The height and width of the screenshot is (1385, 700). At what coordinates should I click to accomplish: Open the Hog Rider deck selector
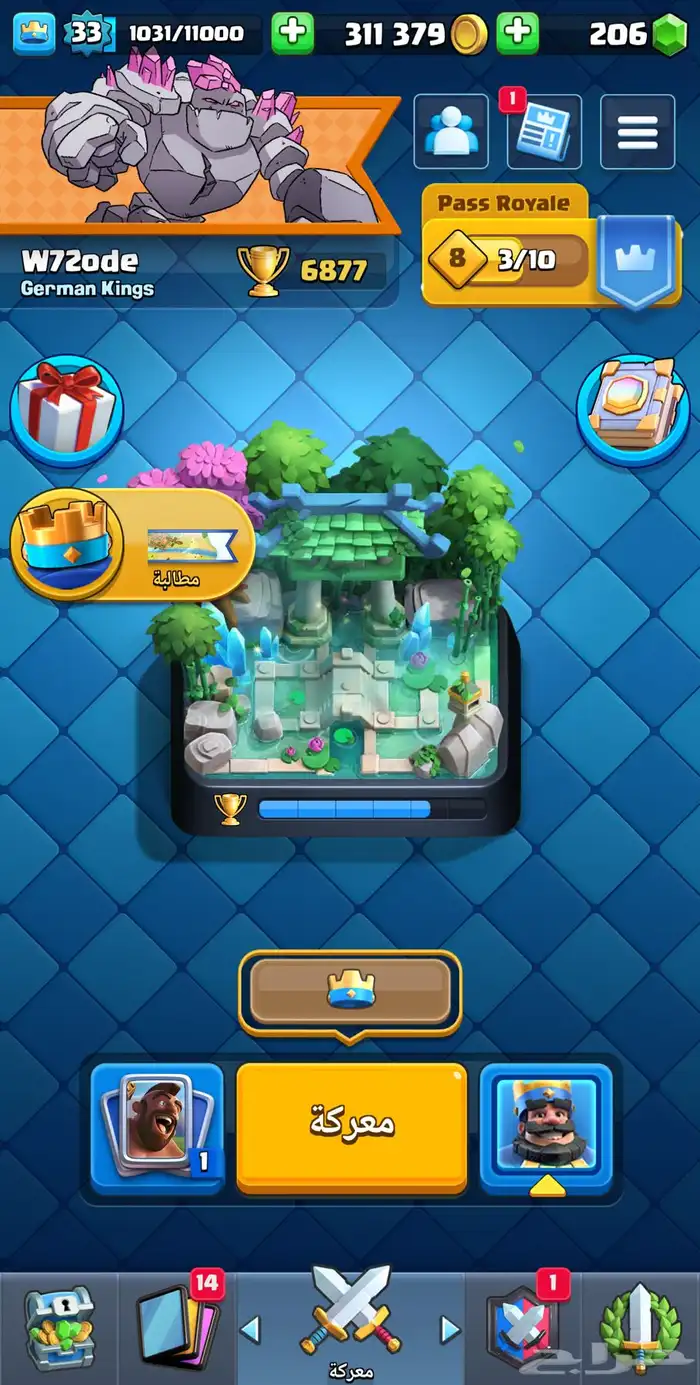pyautogui.click(x=156, y=1126)
